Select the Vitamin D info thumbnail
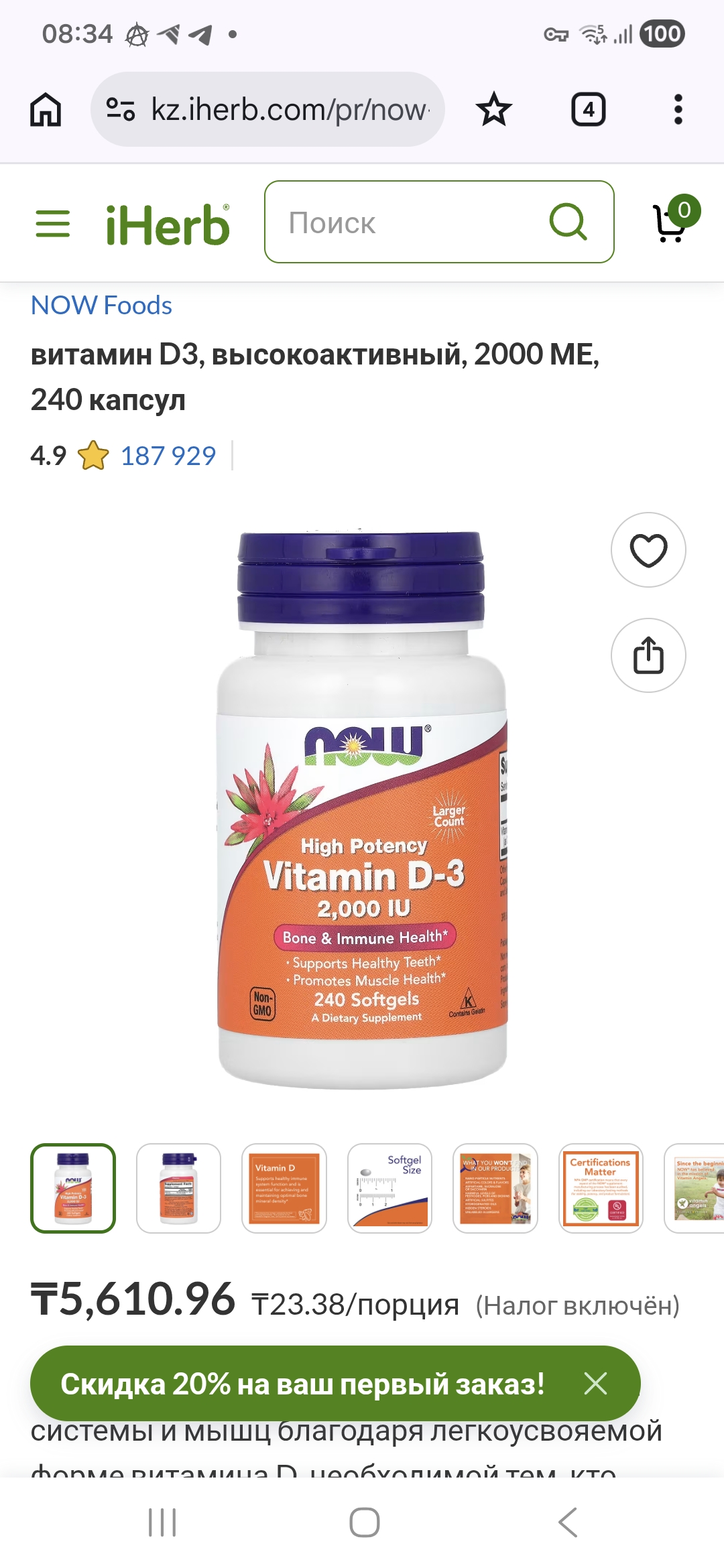Image resolution: width=724 pixels, height=1568 pixels. click(284, 1188)
